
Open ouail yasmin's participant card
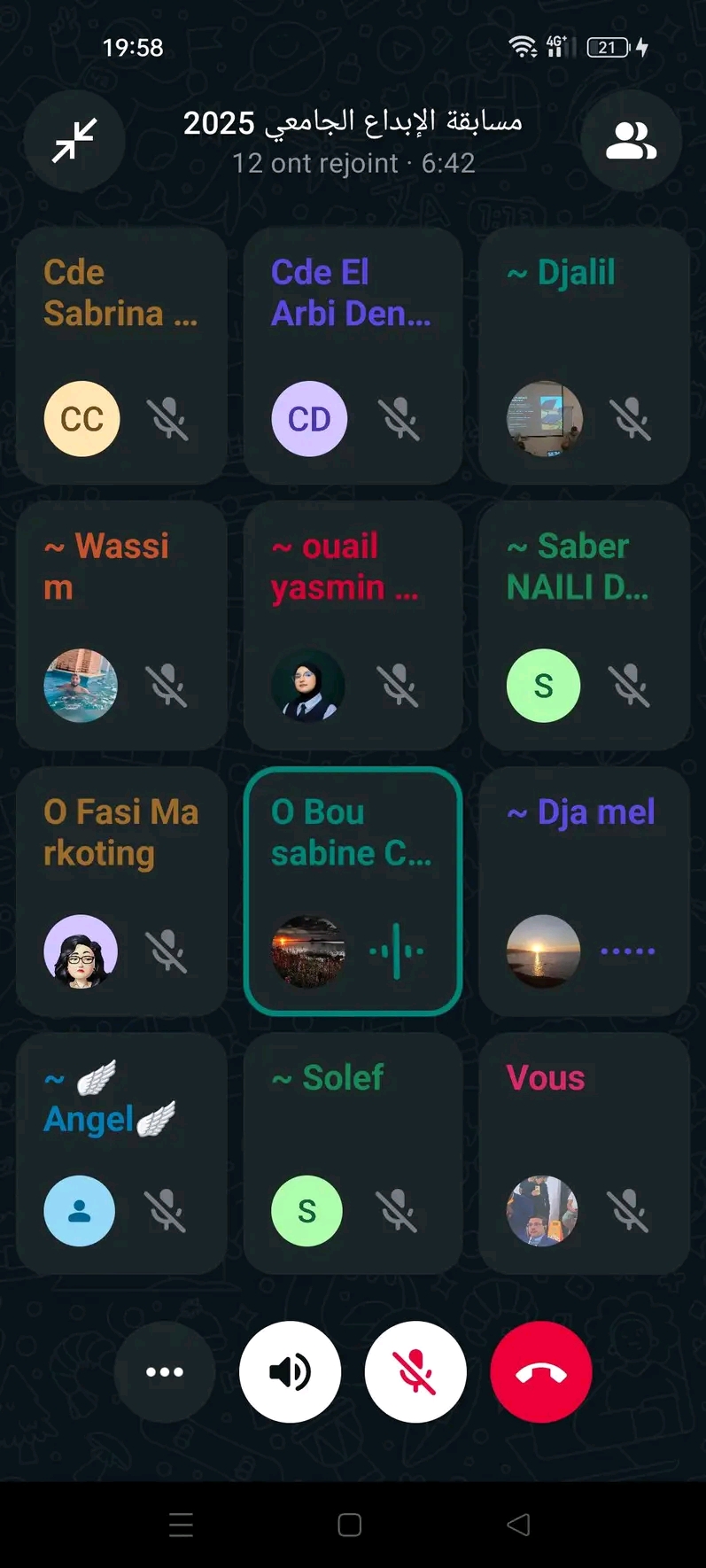tap(353, 625)
